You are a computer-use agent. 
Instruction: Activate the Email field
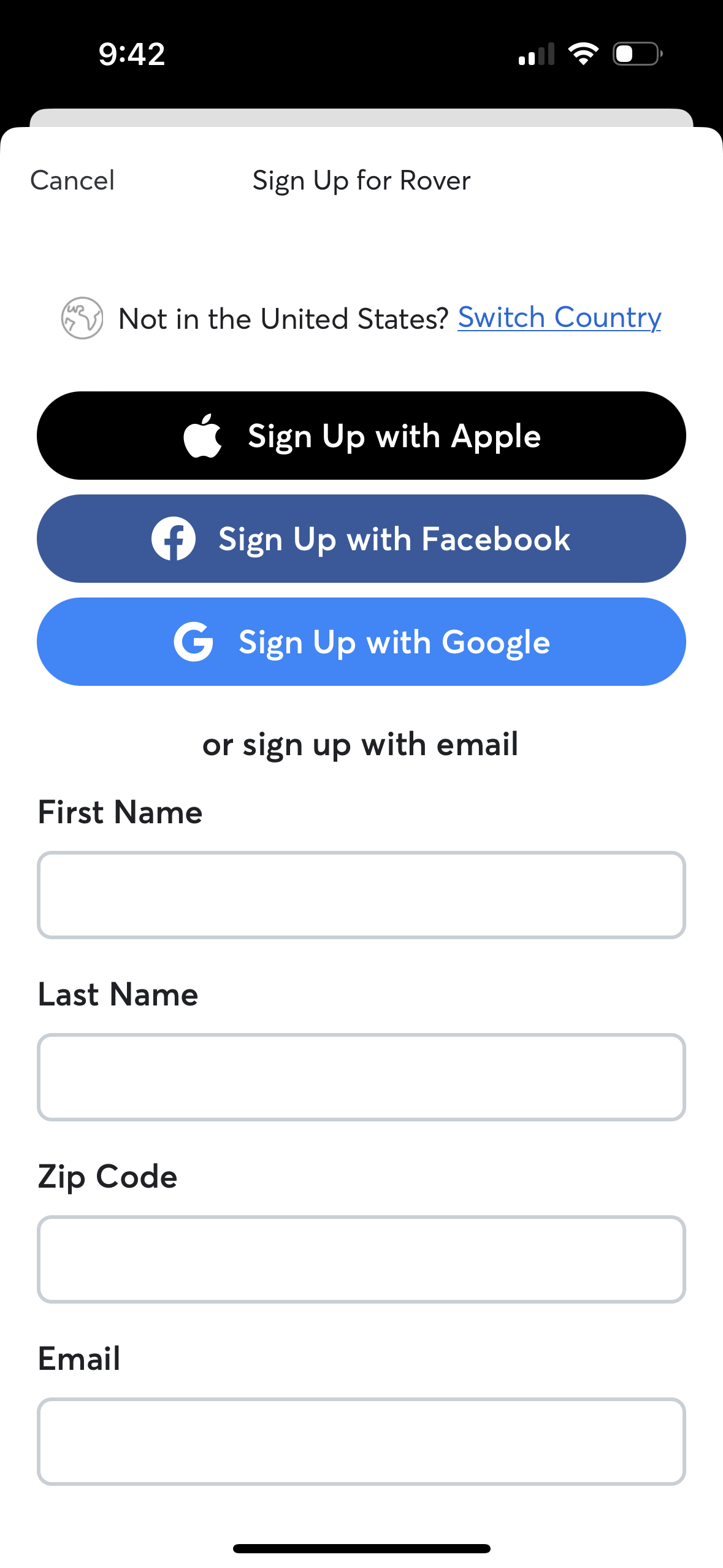point(361,1442)
